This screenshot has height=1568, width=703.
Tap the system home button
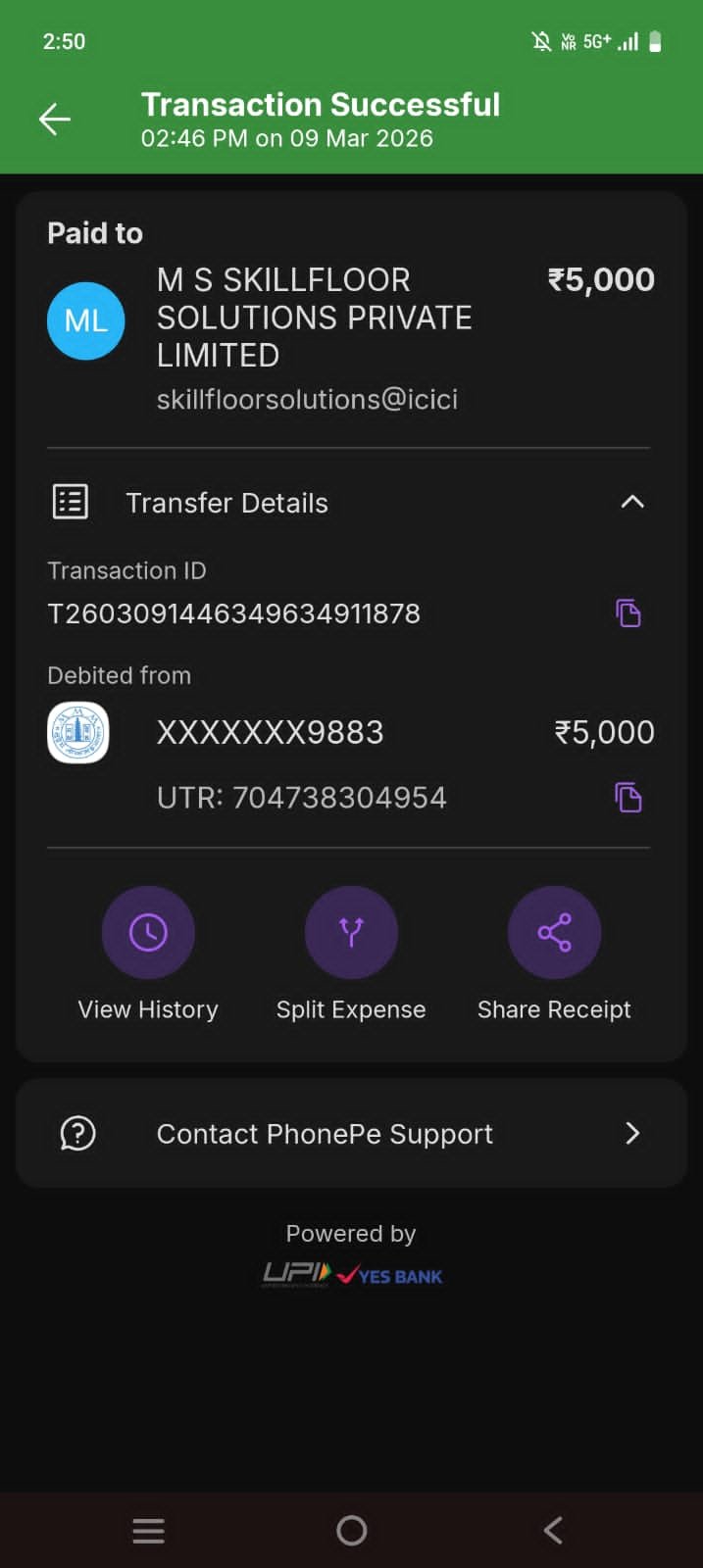point(351,1530)
